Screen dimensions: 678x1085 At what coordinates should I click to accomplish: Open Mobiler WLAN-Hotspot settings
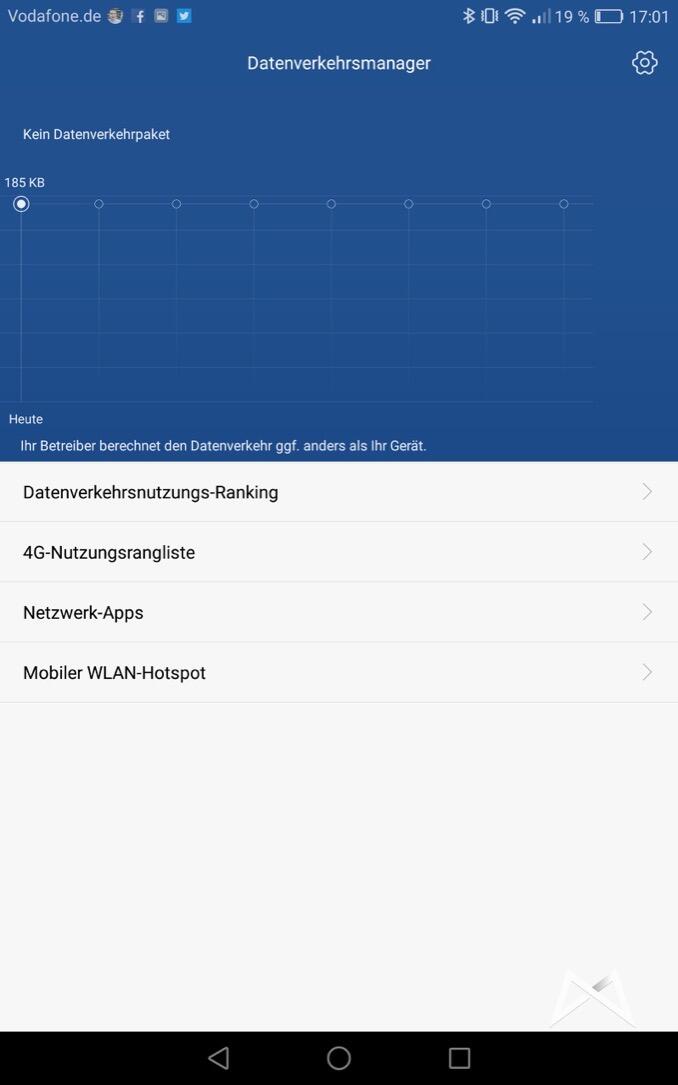click(339, 672)
